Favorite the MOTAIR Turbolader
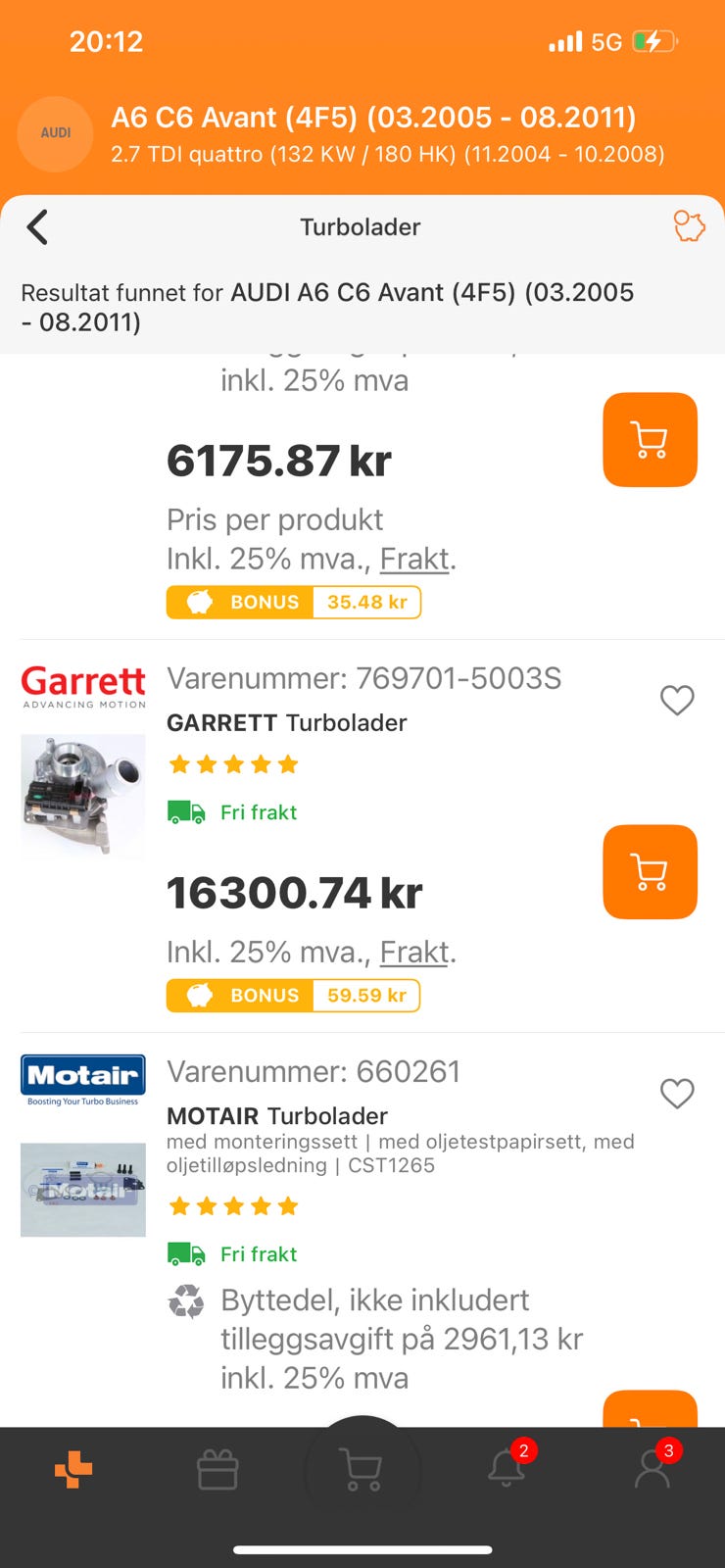This screenshot has width=725, height=1568. tap(677, 1093)
